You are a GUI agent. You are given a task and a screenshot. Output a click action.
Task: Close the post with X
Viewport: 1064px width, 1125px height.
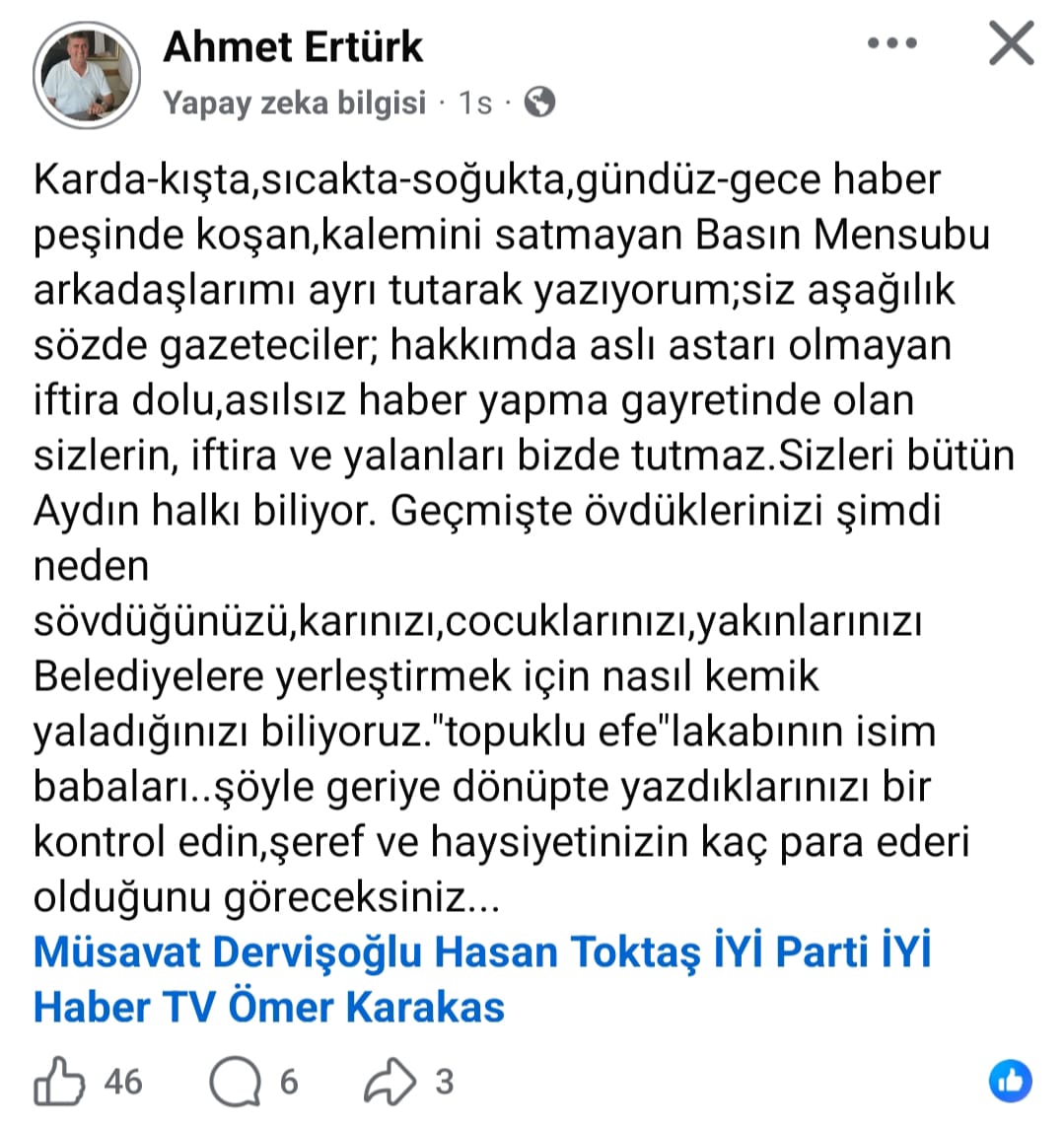(1011, 44)
